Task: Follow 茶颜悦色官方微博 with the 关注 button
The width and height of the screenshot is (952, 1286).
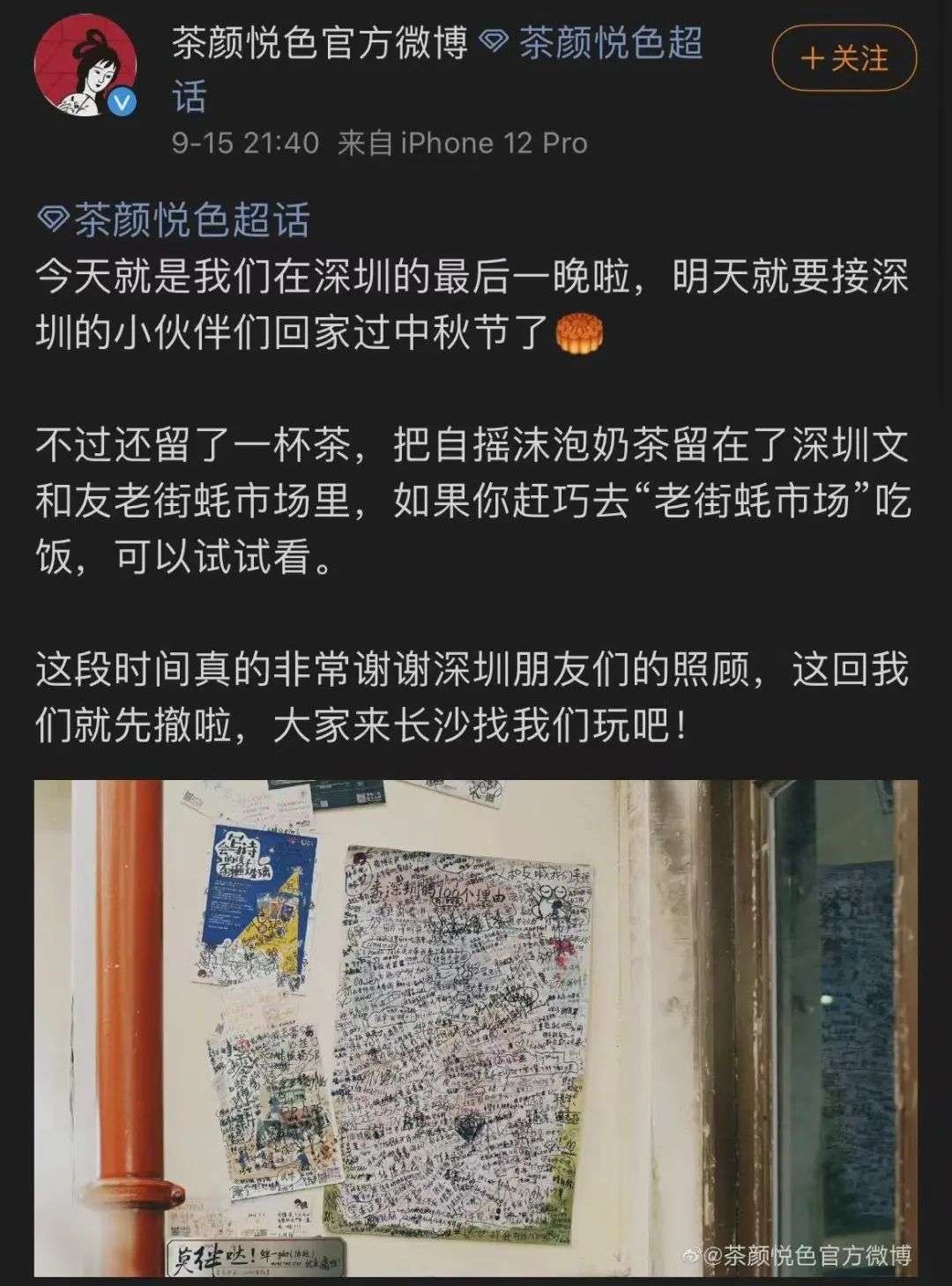Action: tap(844, 59)
